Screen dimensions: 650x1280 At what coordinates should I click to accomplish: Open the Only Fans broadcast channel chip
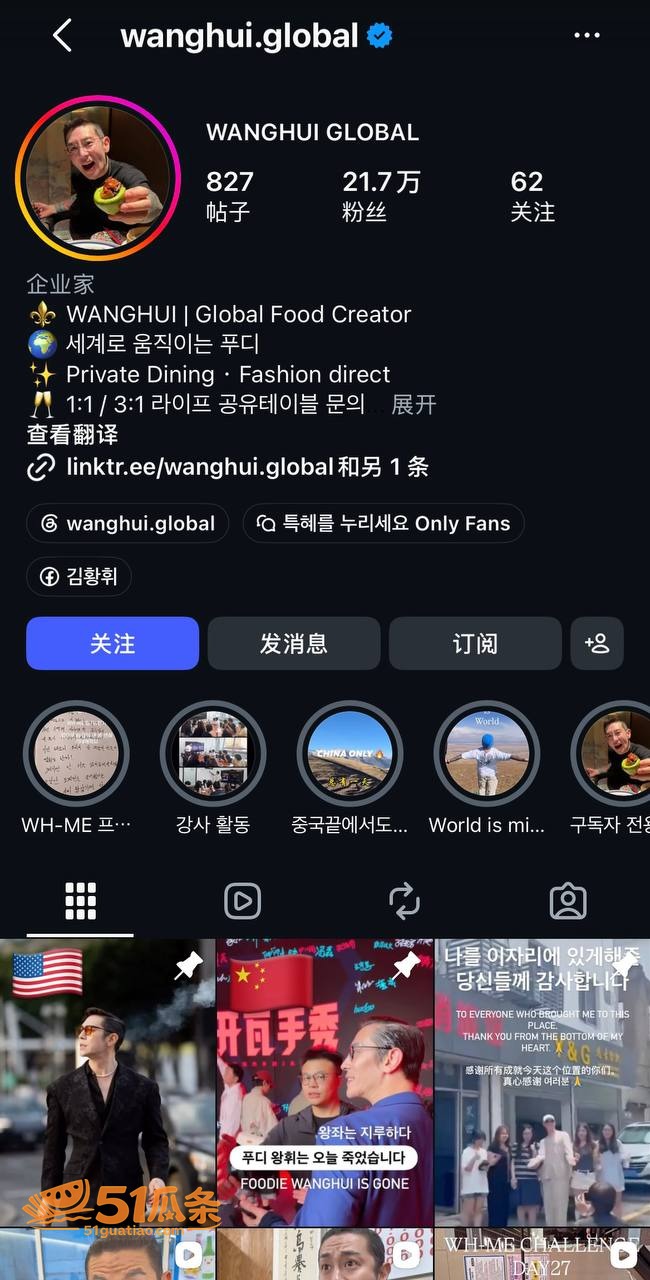(x=383, y=523)
